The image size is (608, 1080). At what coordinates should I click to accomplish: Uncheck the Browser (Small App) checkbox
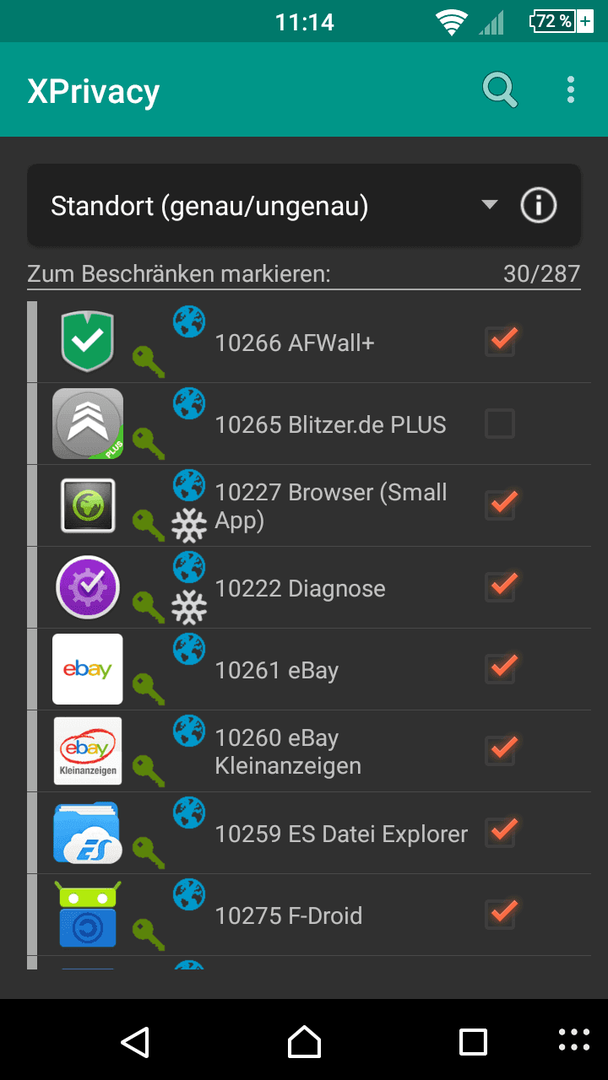point(500,506)
